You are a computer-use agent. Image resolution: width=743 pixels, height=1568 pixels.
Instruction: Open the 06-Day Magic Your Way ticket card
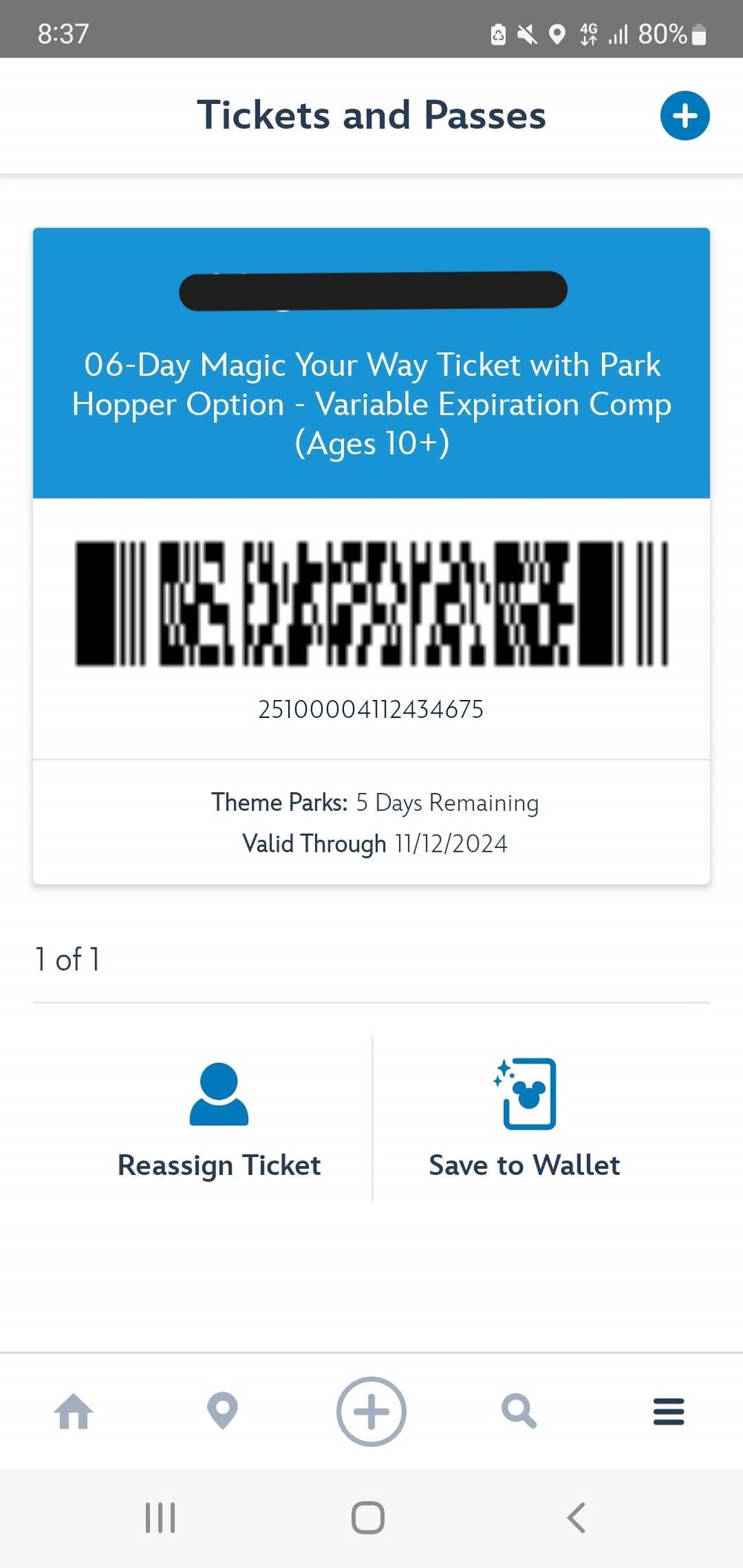click(371, 404)
